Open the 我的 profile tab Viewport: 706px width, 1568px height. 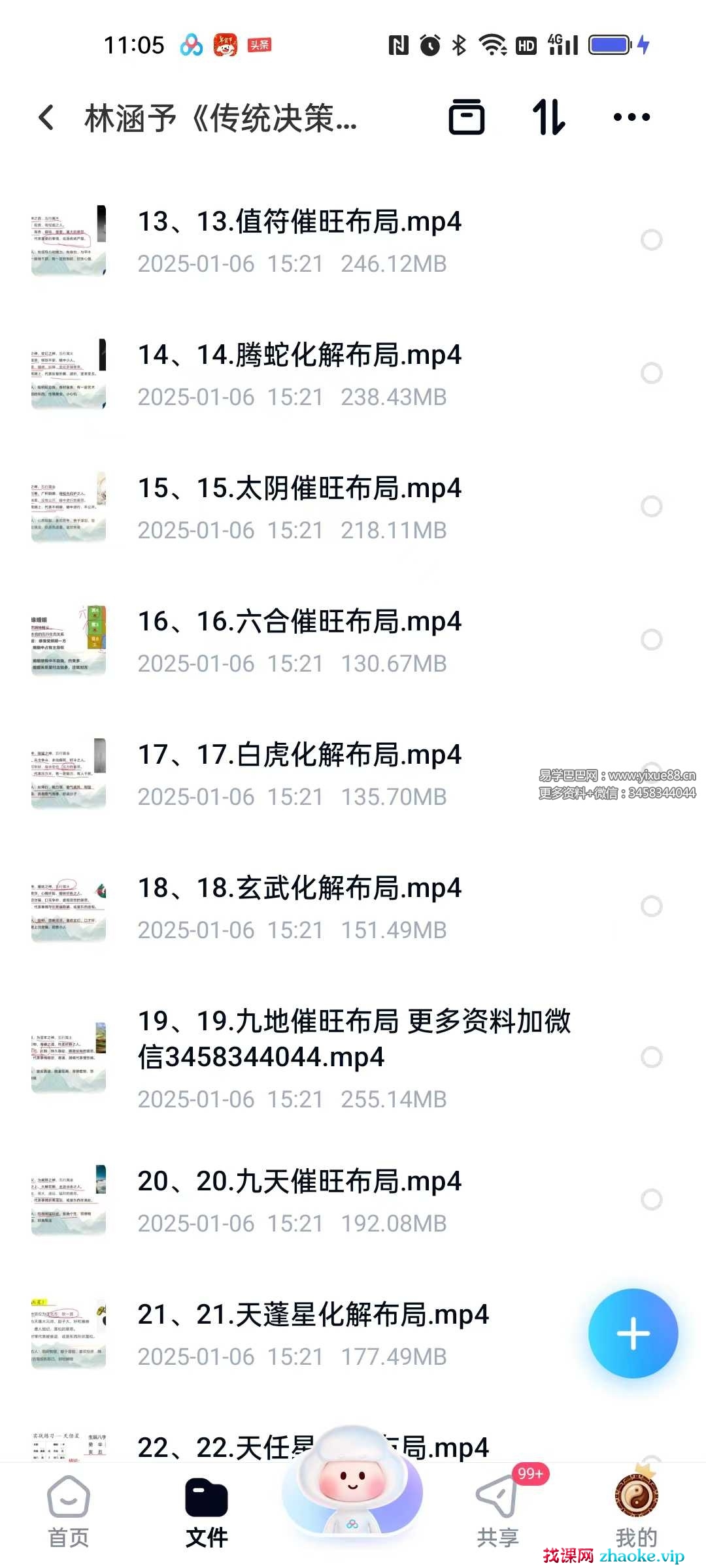tap(636, 1511)
